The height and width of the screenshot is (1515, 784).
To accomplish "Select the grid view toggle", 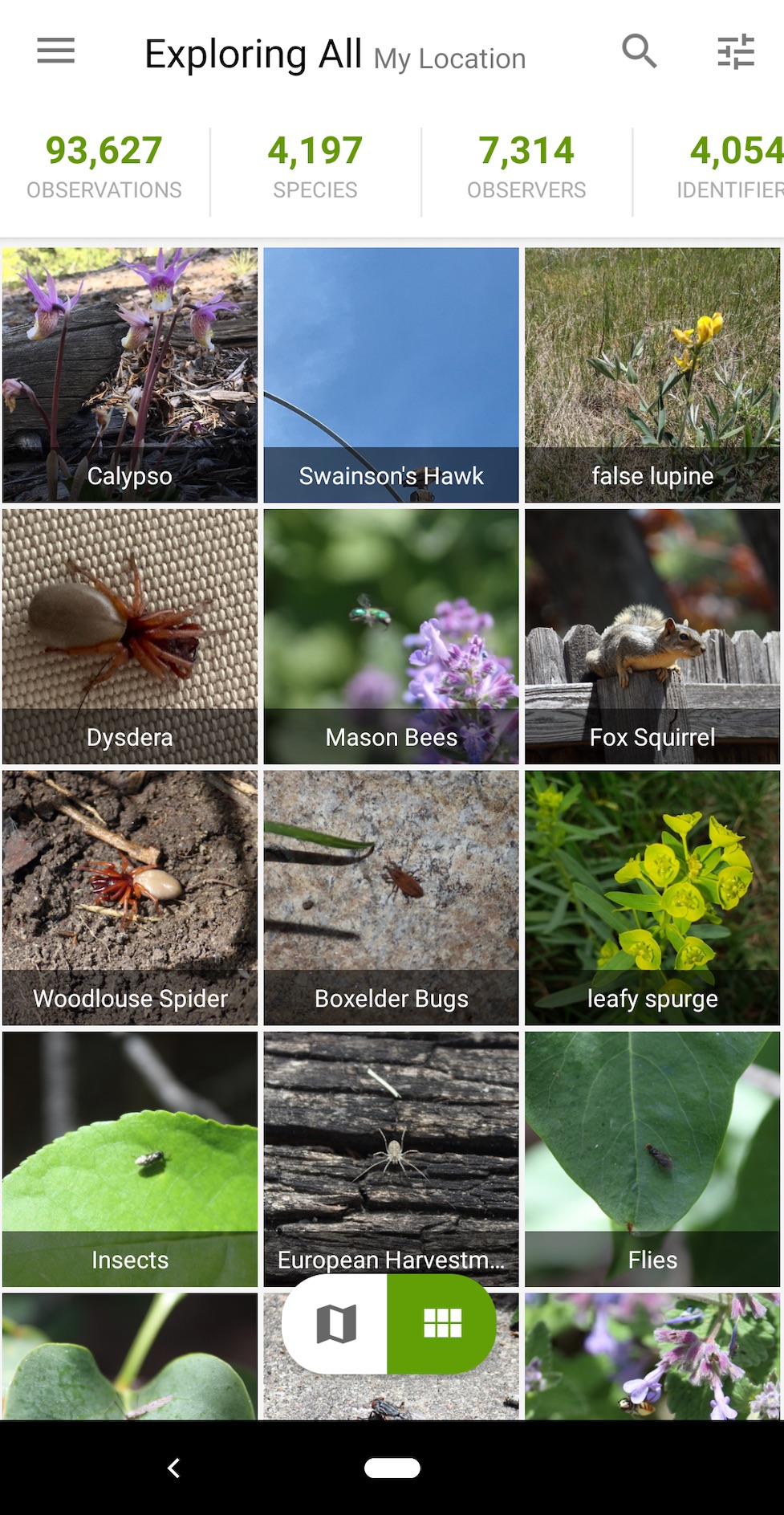I will 442,1324.
